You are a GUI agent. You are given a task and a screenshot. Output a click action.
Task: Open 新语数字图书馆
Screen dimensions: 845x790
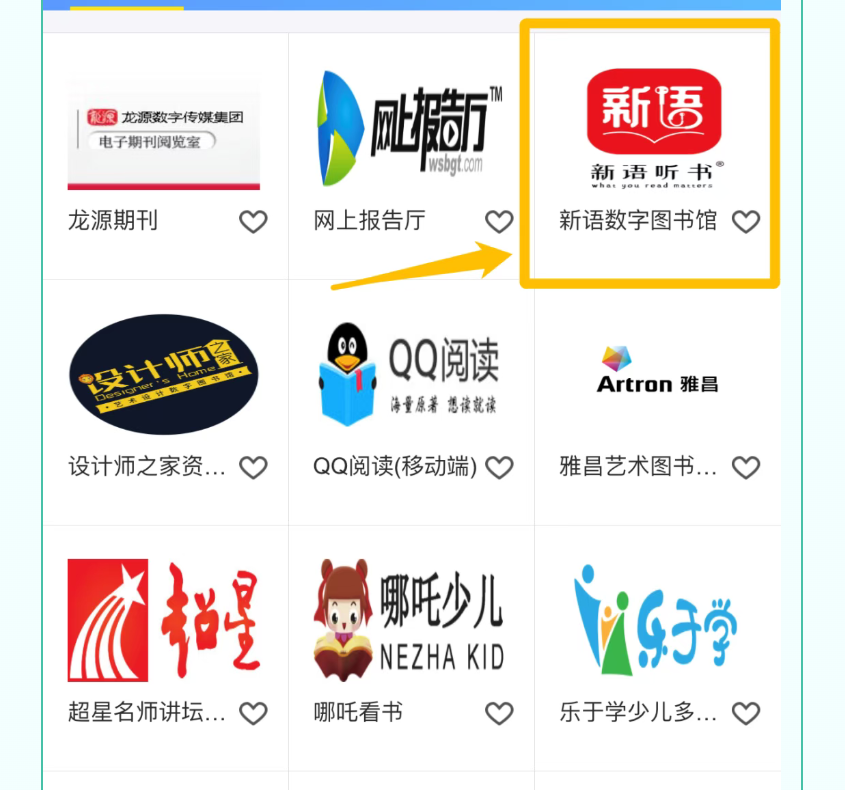point(653,128)
